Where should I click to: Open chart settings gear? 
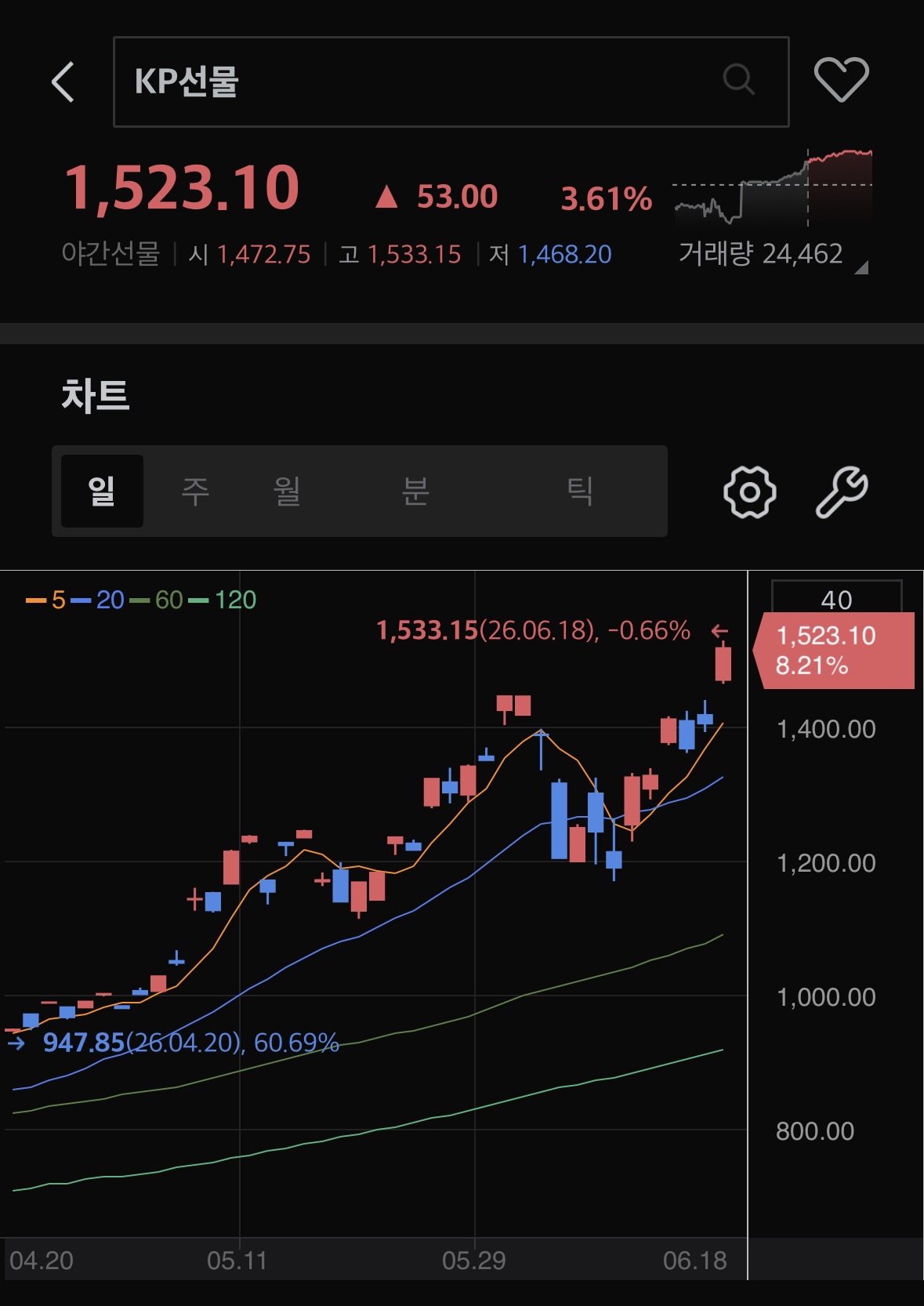click(750, 492)
